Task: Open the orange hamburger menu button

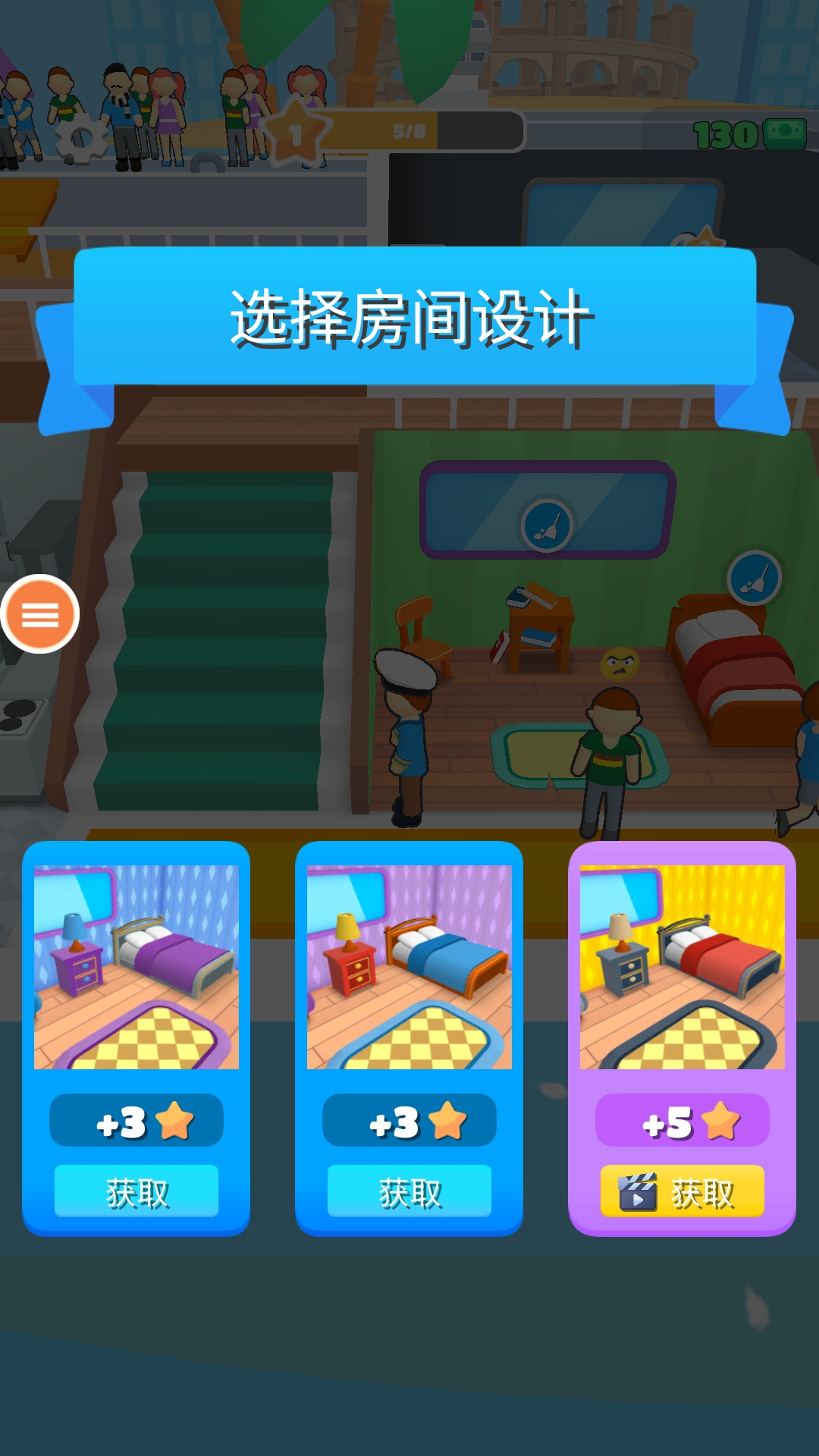Action: coord(39,614)
